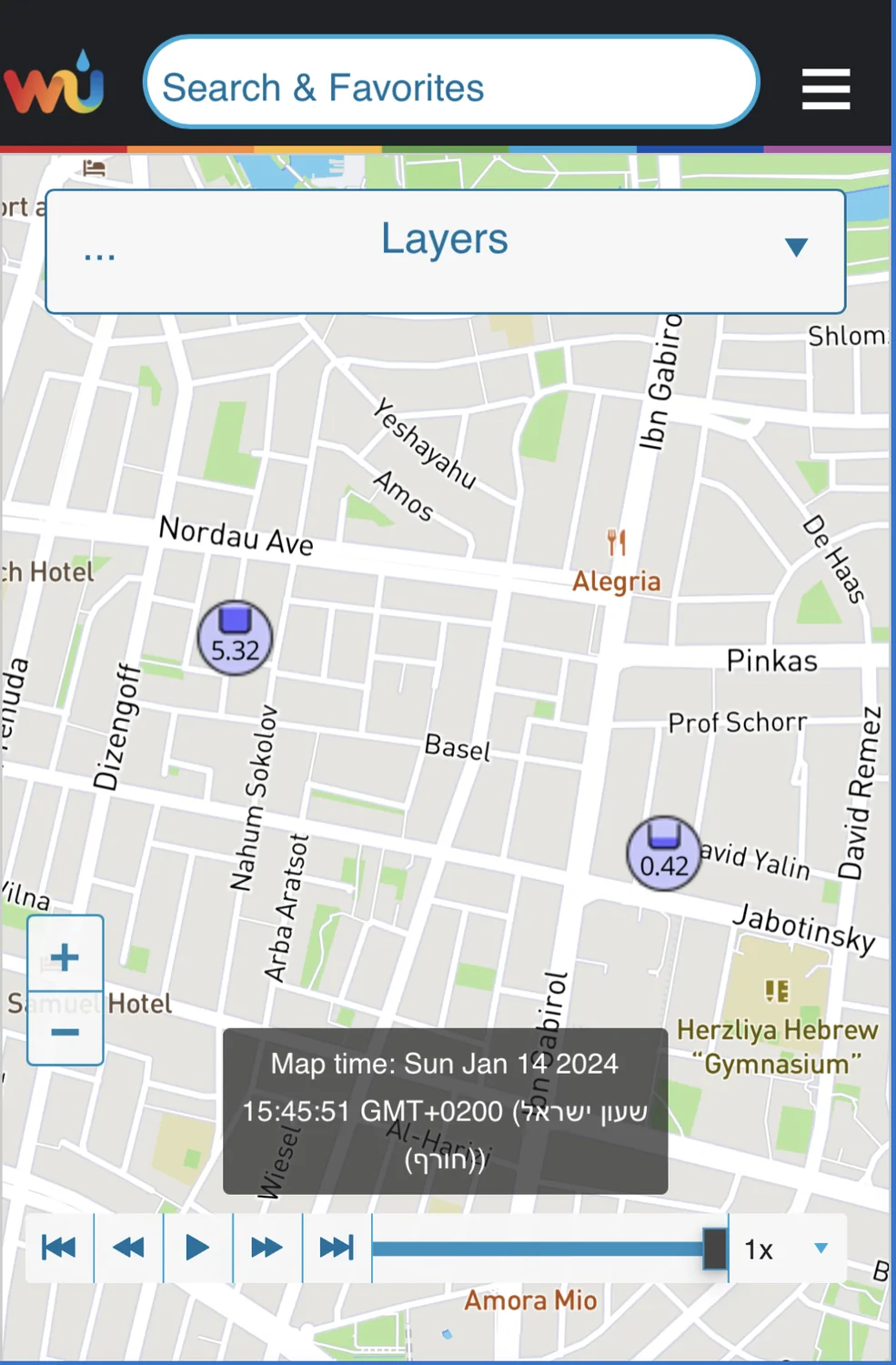896x1365 pixels.
Task: Open the 1x playback speed dropdown
Action: coord(787,1249)
